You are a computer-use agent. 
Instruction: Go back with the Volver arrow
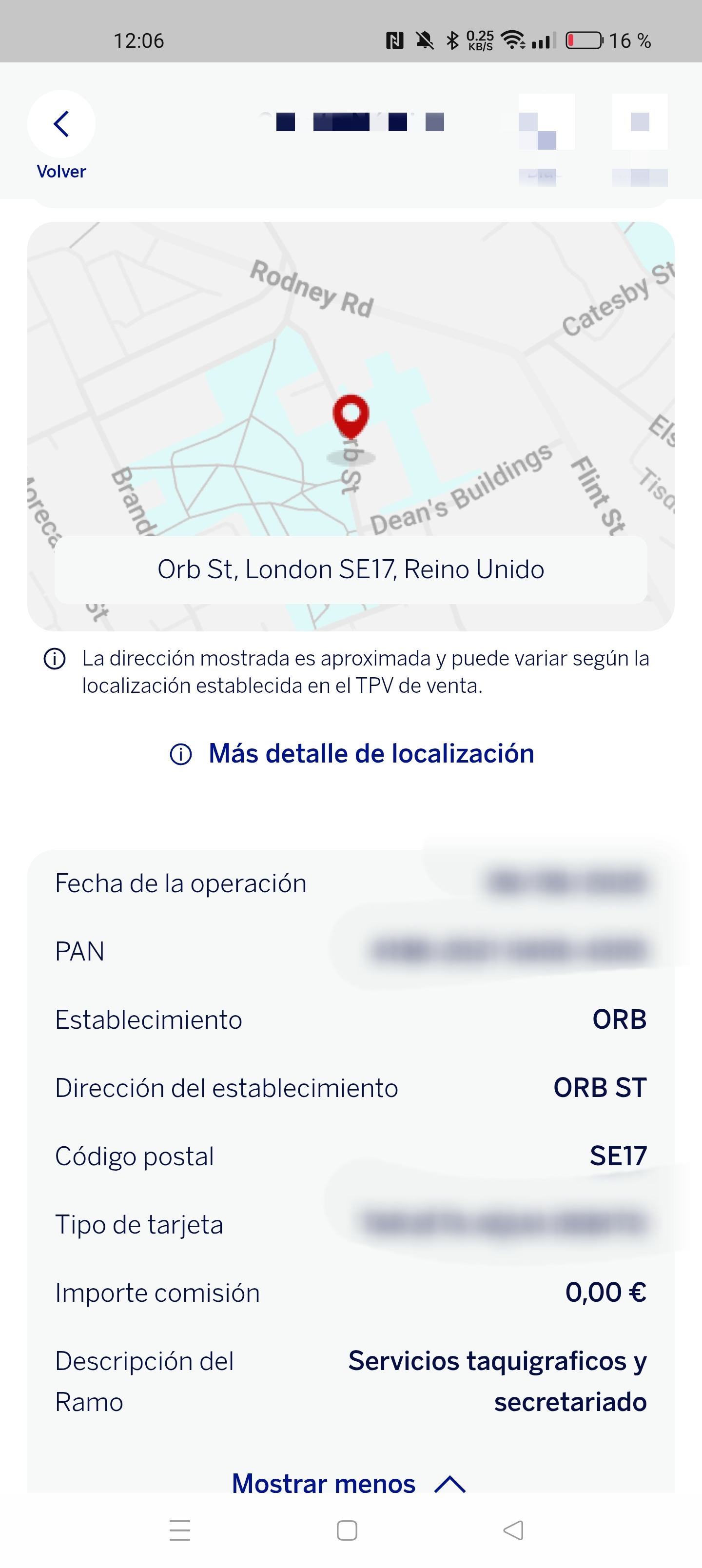point(61,124)
